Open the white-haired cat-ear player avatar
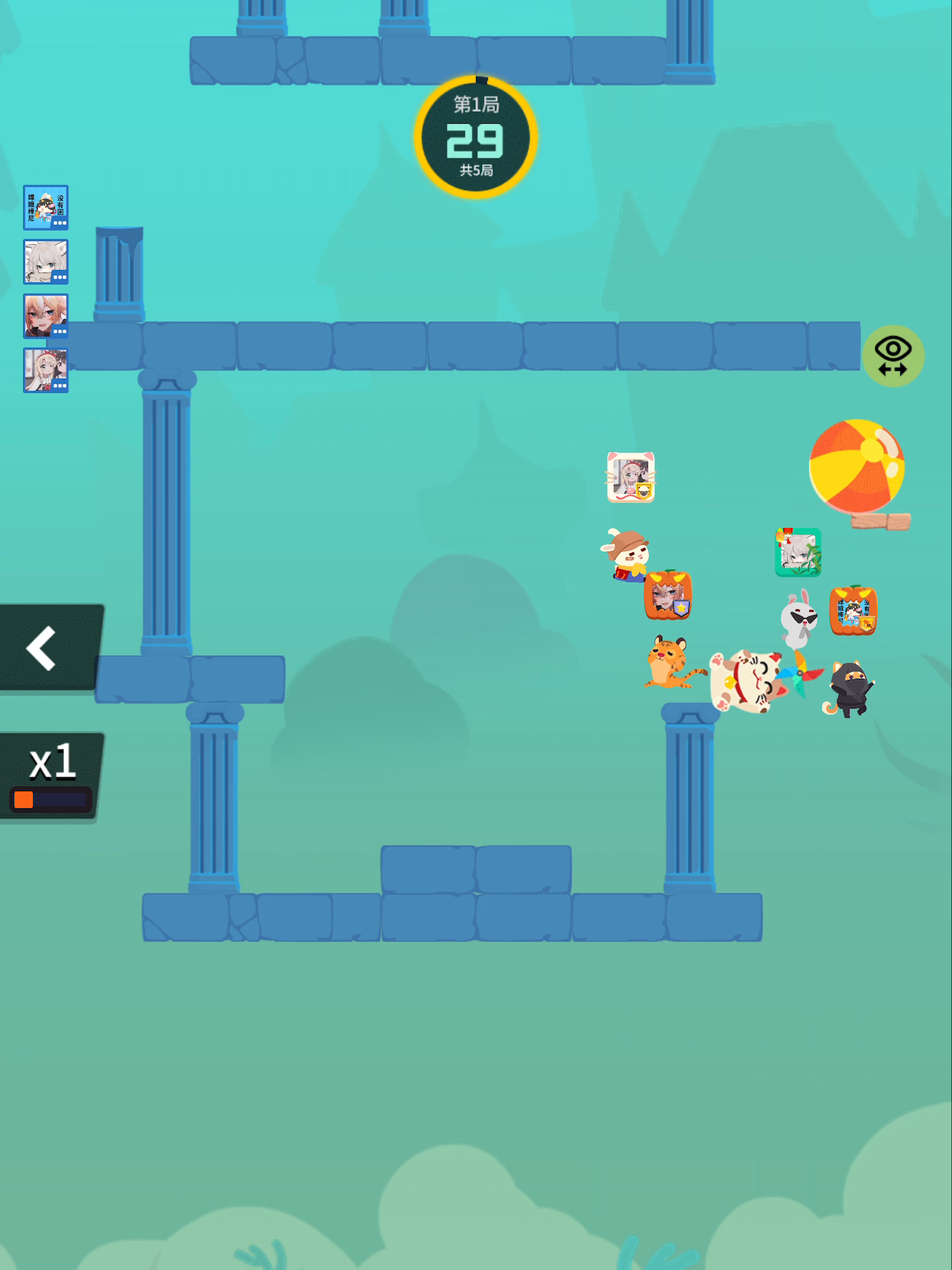This screenshot has width=952, height=1270. [46, 262]
